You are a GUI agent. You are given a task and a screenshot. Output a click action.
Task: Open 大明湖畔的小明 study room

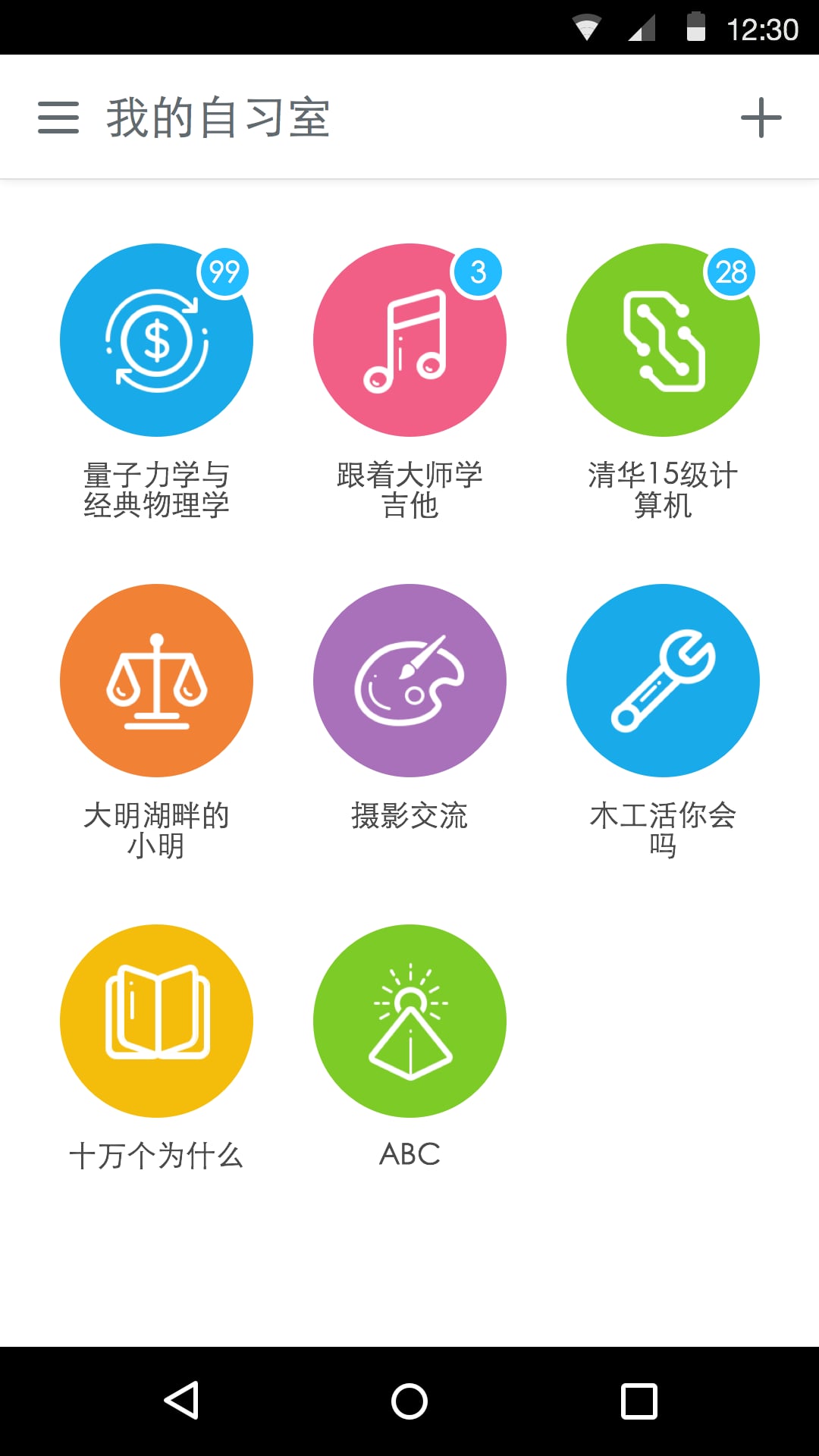[156, 680]
